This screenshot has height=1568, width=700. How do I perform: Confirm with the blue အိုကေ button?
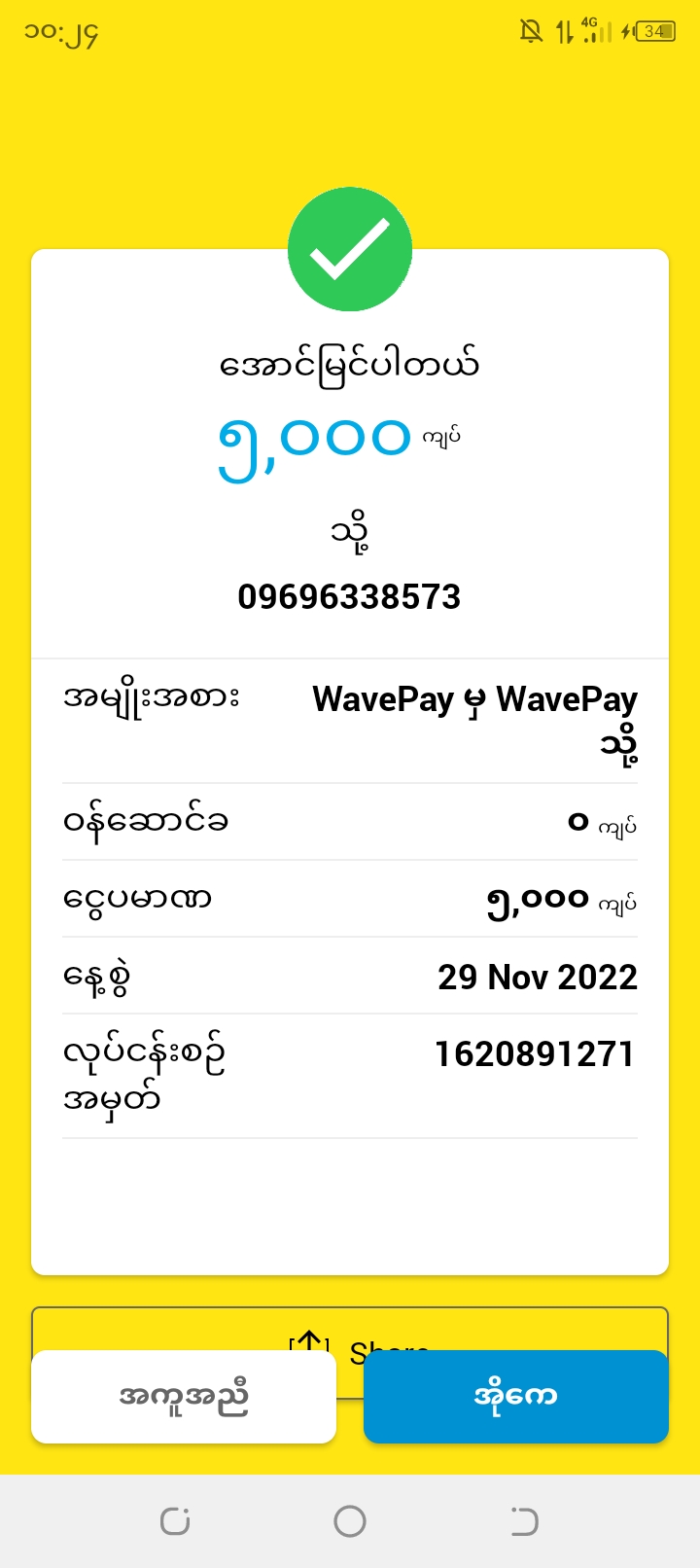pos(515,1397)
